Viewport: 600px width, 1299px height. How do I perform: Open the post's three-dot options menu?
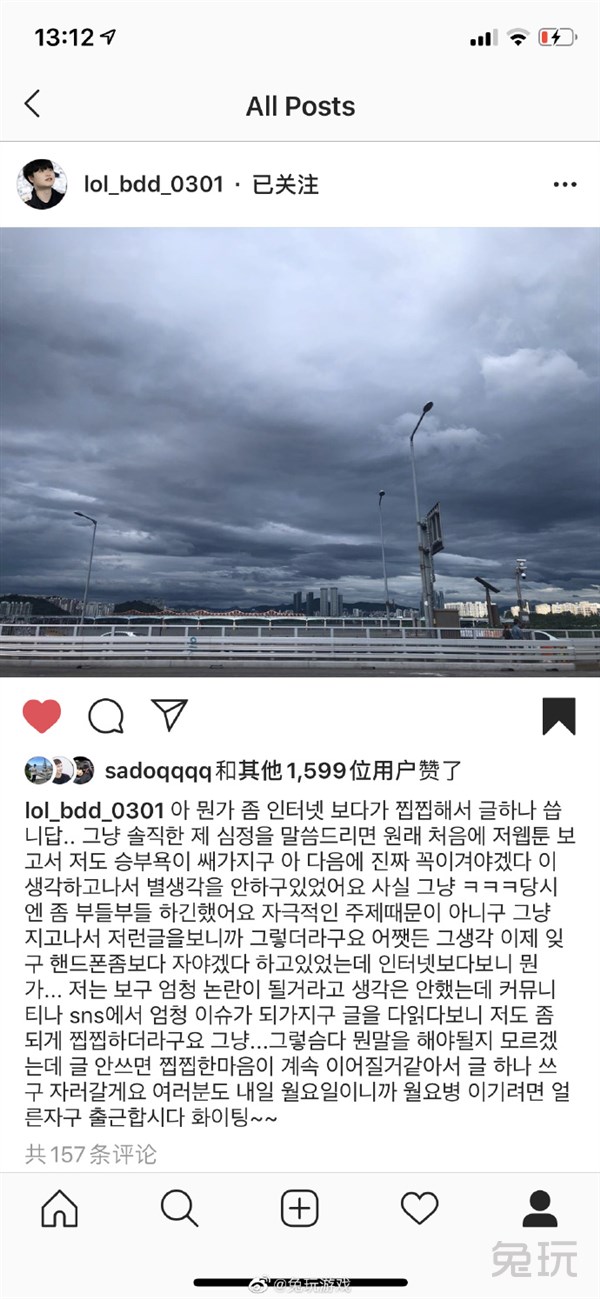click(x=564, y=185)
